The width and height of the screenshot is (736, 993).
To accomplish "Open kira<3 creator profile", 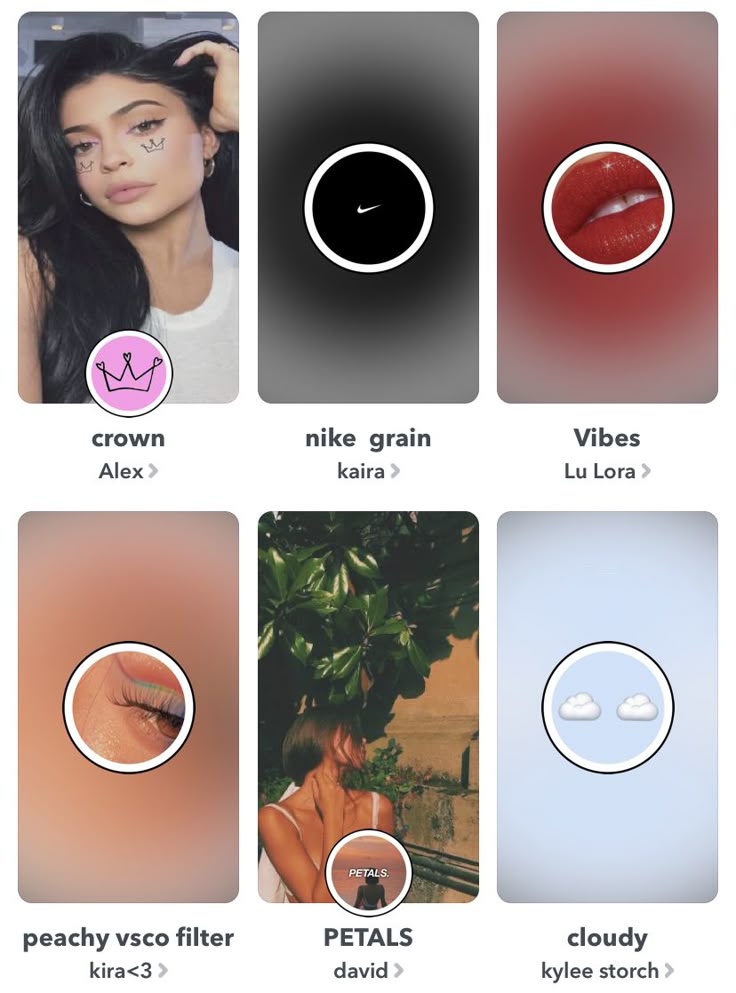I will click(128, 970).
